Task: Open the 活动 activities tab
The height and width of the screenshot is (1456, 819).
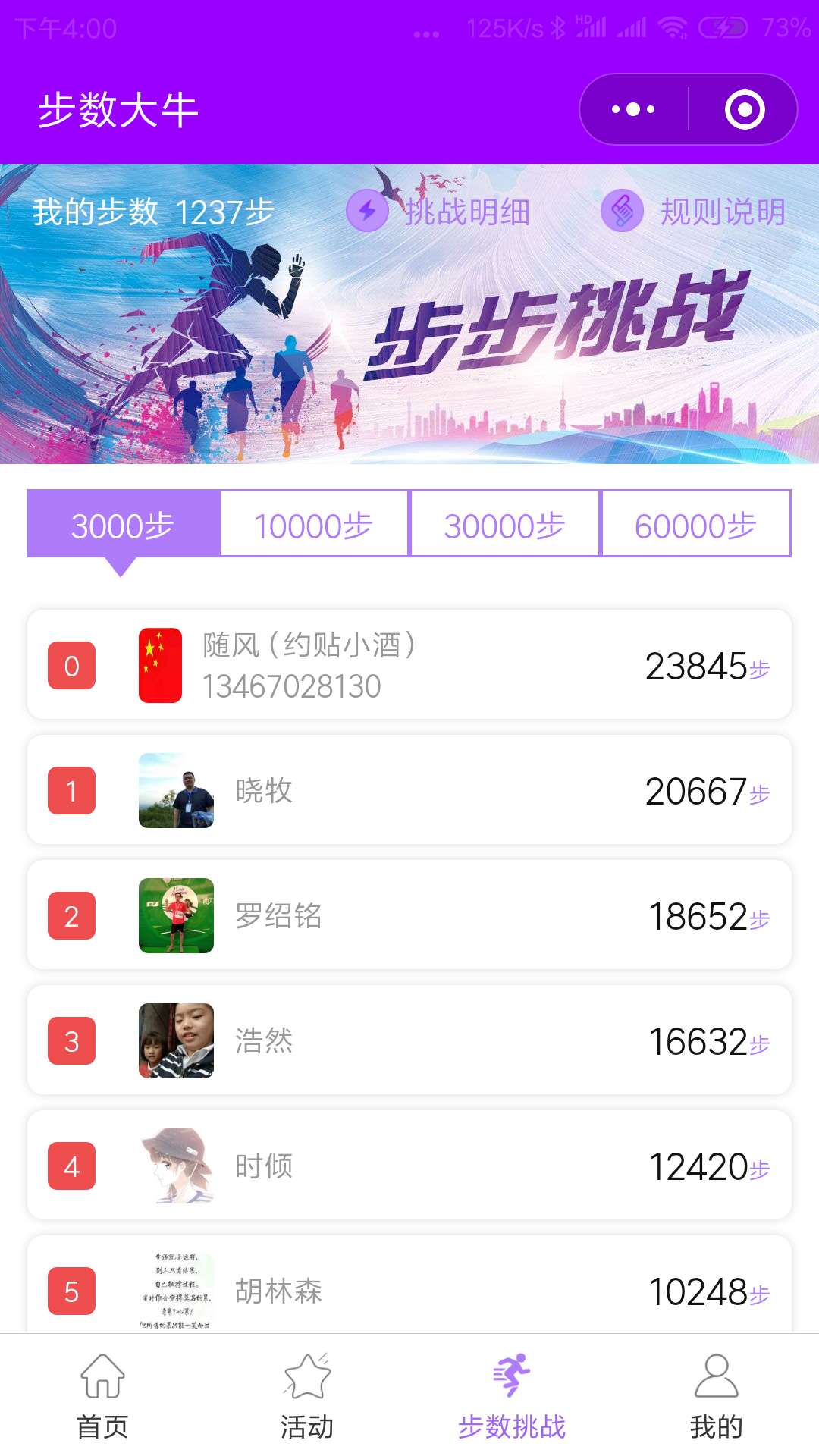Action: click(x=307, y=1395)
